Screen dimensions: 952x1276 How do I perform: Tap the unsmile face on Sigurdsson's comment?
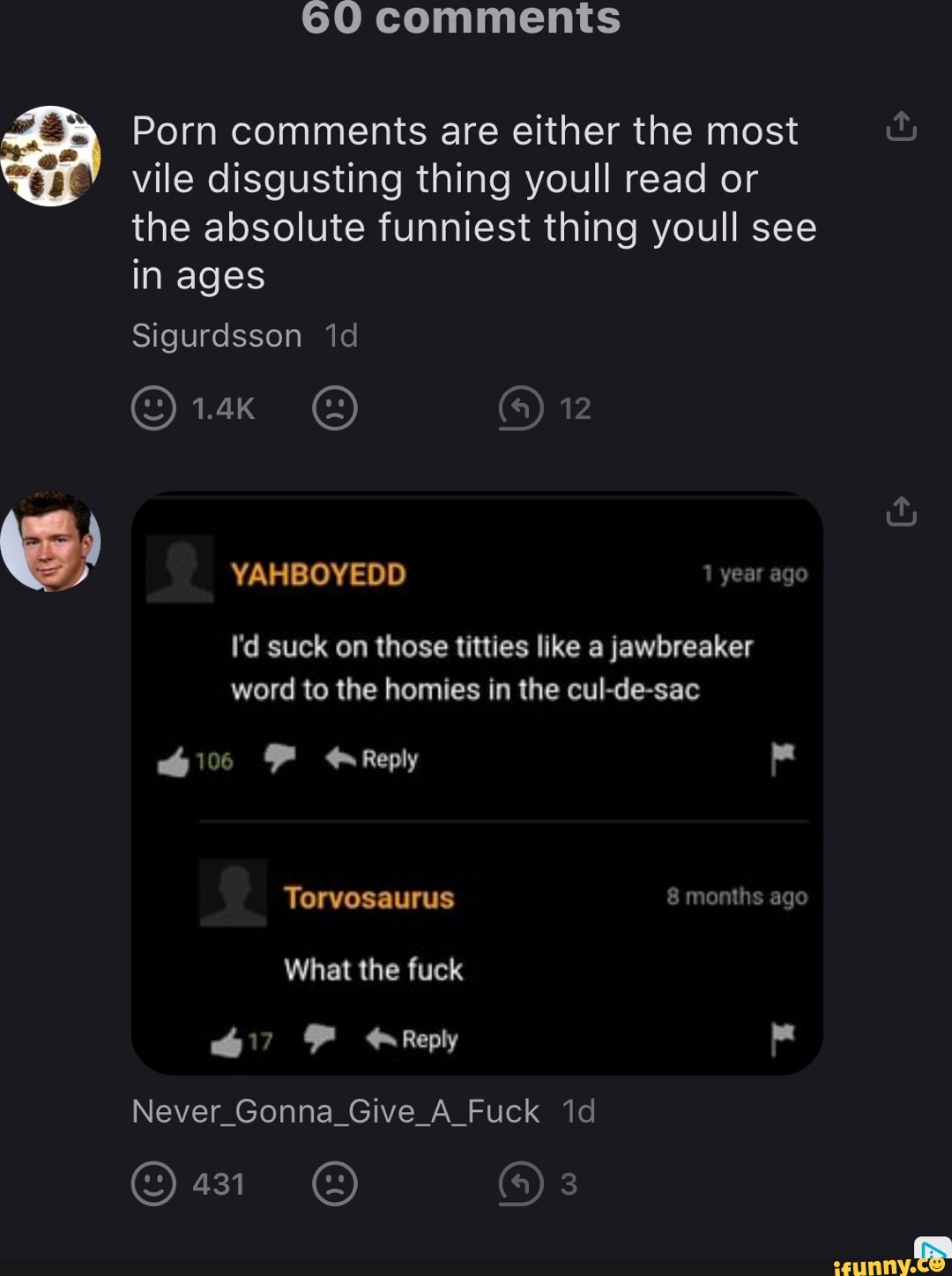point(335,408)
